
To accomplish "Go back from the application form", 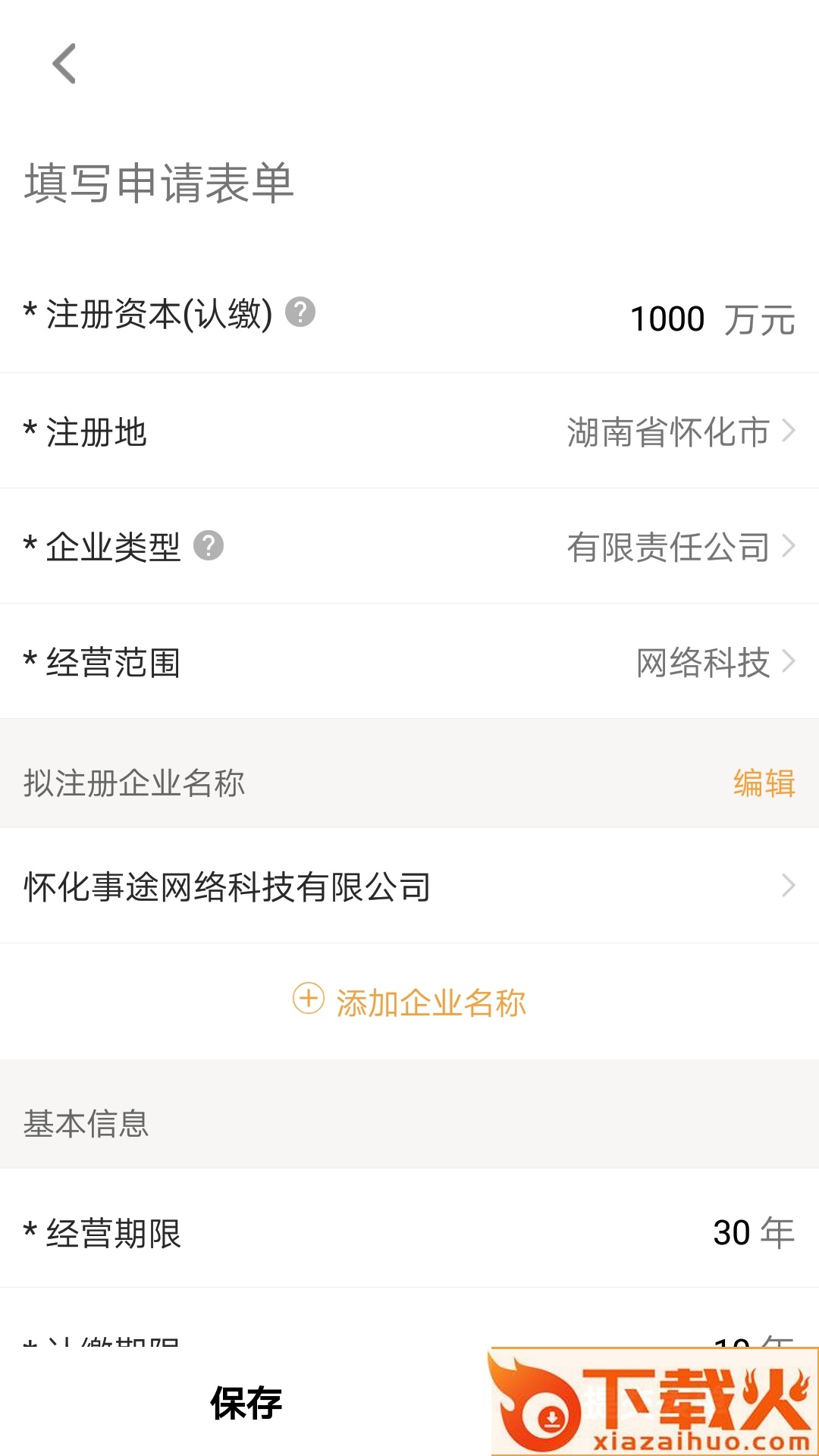I will pos(64,64).
